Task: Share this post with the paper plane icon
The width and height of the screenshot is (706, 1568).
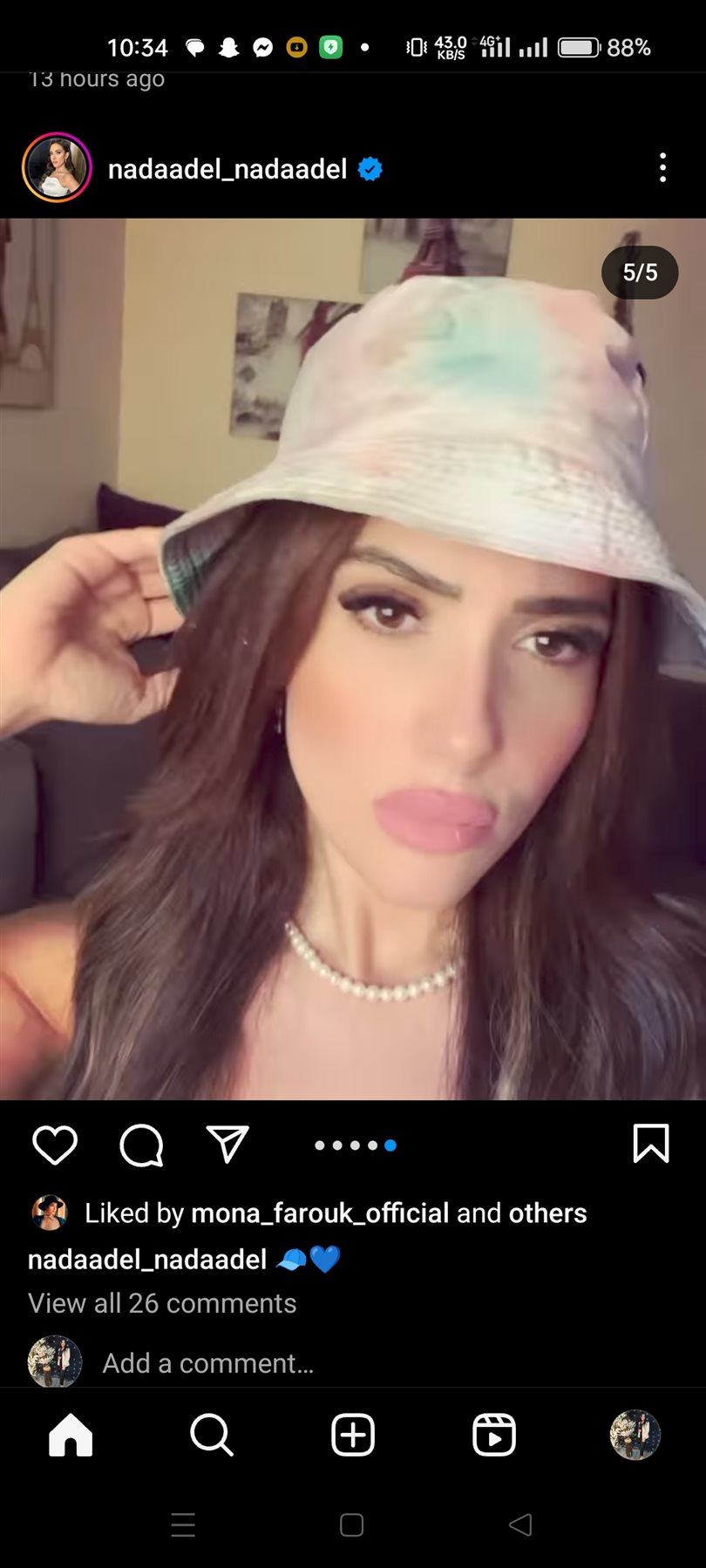Action: click(227, 1145)
